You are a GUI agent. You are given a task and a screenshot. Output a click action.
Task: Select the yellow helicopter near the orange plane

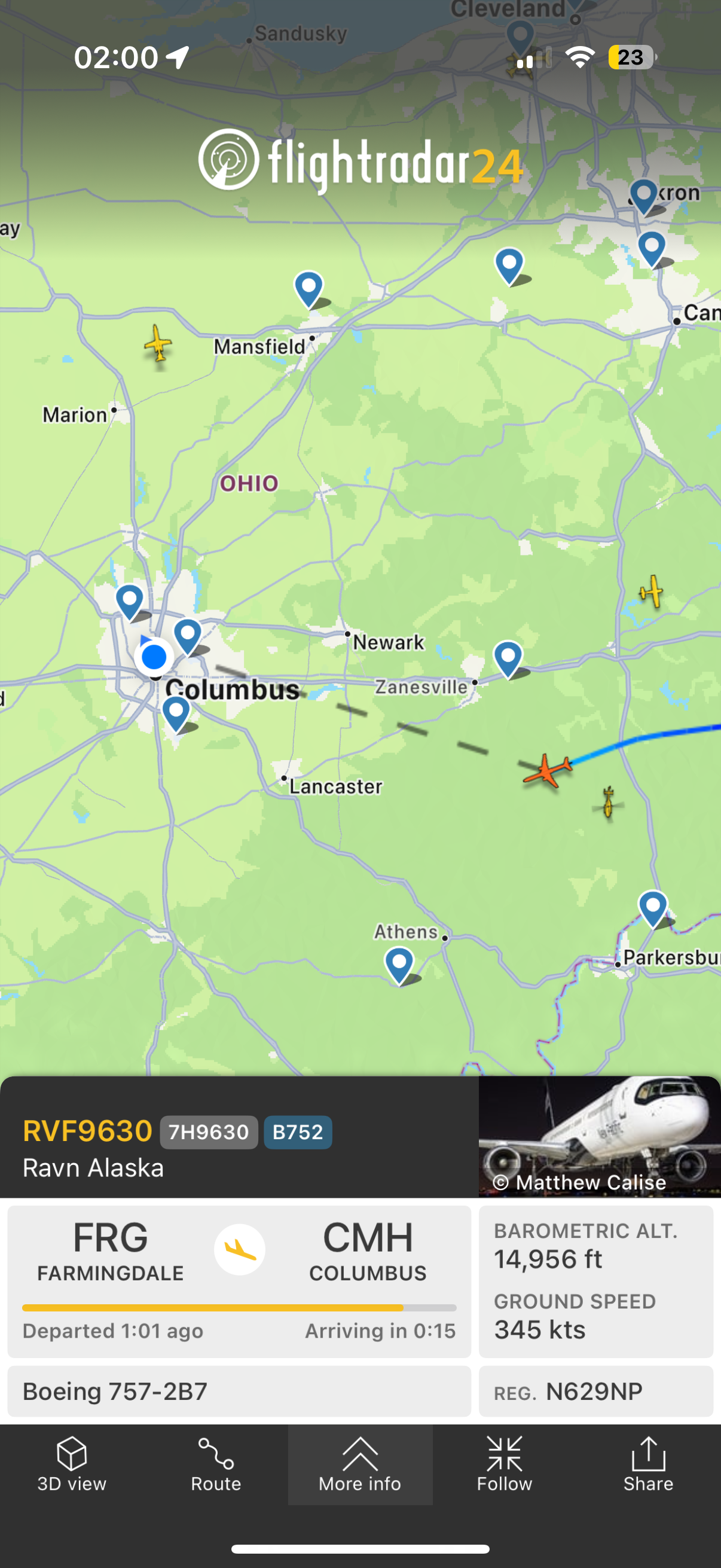pos(608,803)
